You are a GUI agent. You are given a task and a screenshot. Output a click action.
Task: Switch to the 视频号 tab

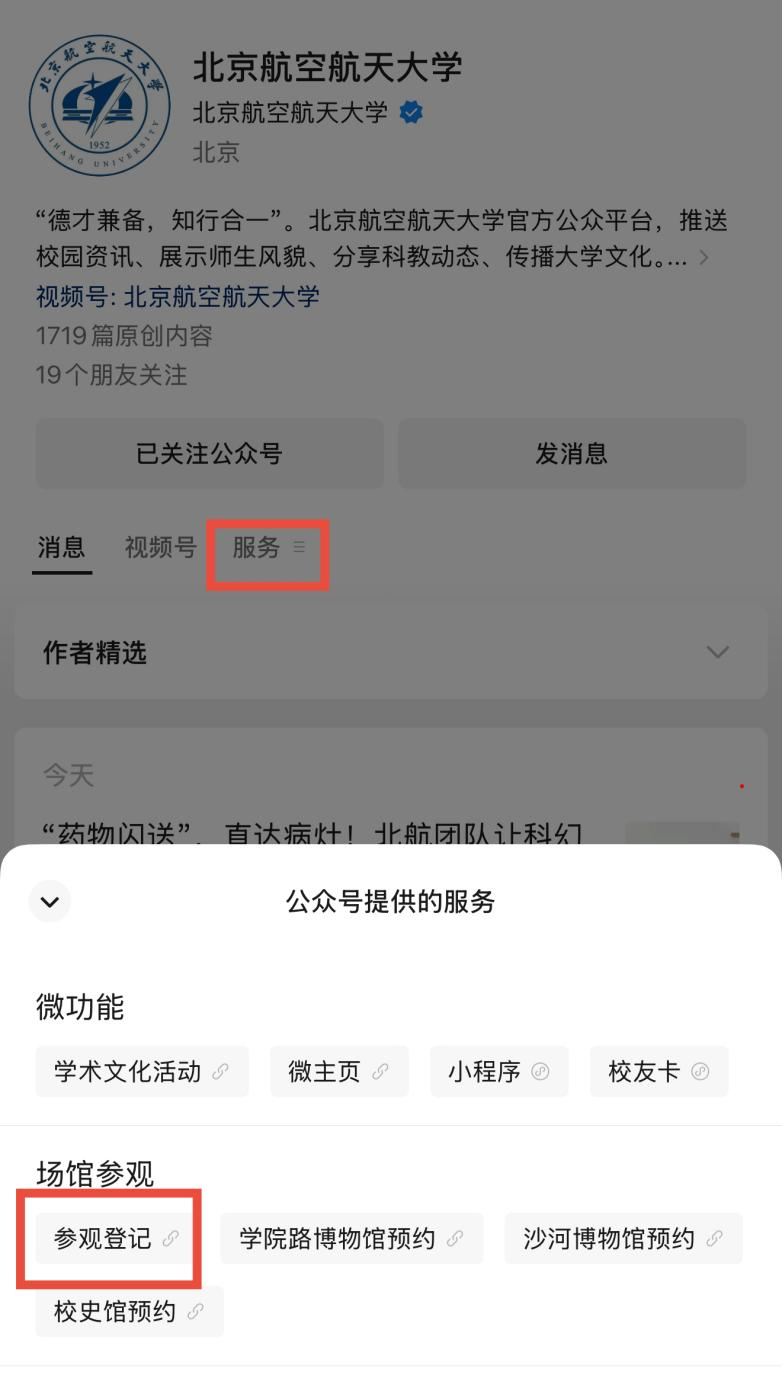pos(160,547)
